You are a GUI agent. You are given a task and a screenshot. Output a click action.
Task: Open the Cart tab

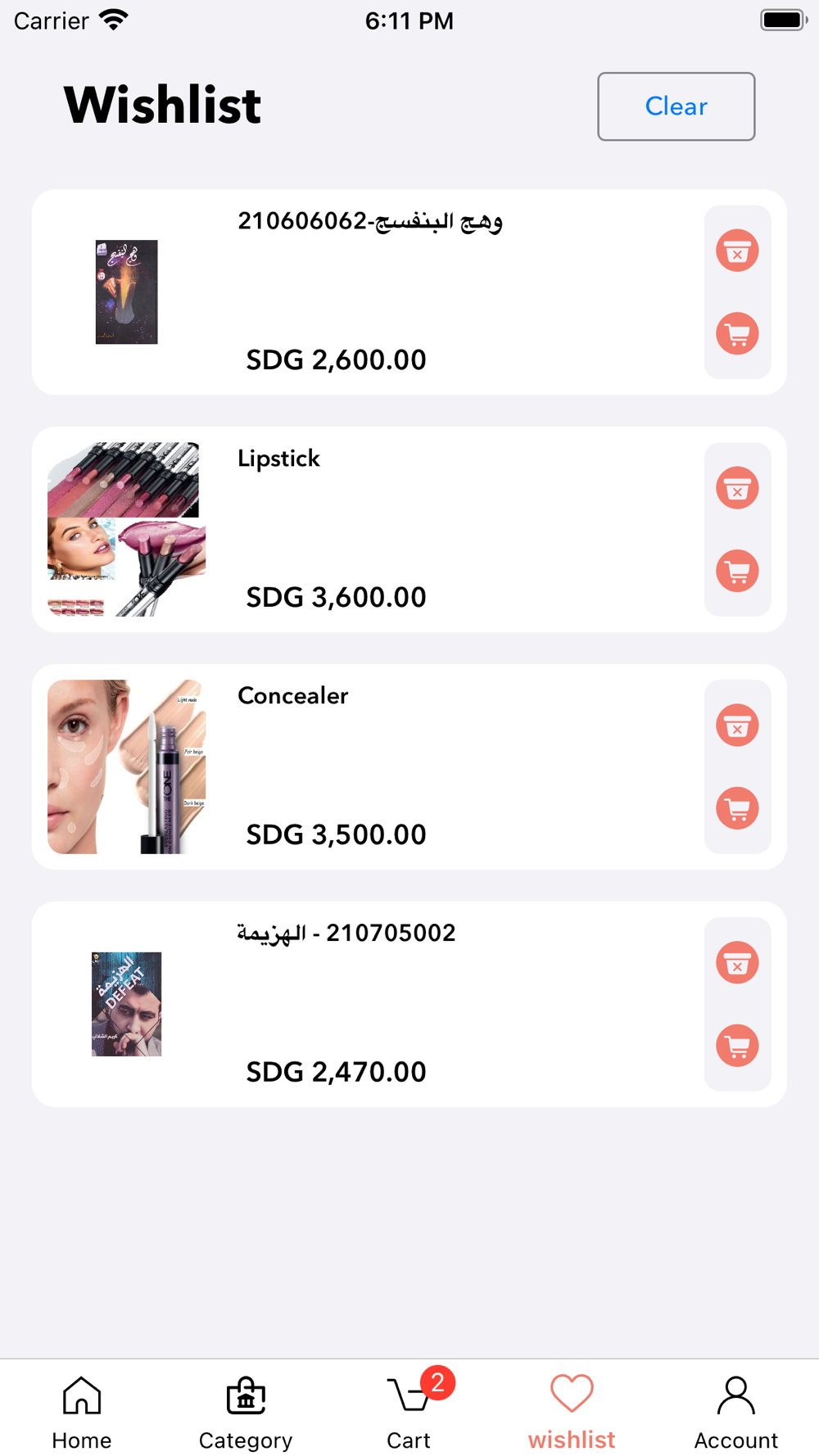409,1410
